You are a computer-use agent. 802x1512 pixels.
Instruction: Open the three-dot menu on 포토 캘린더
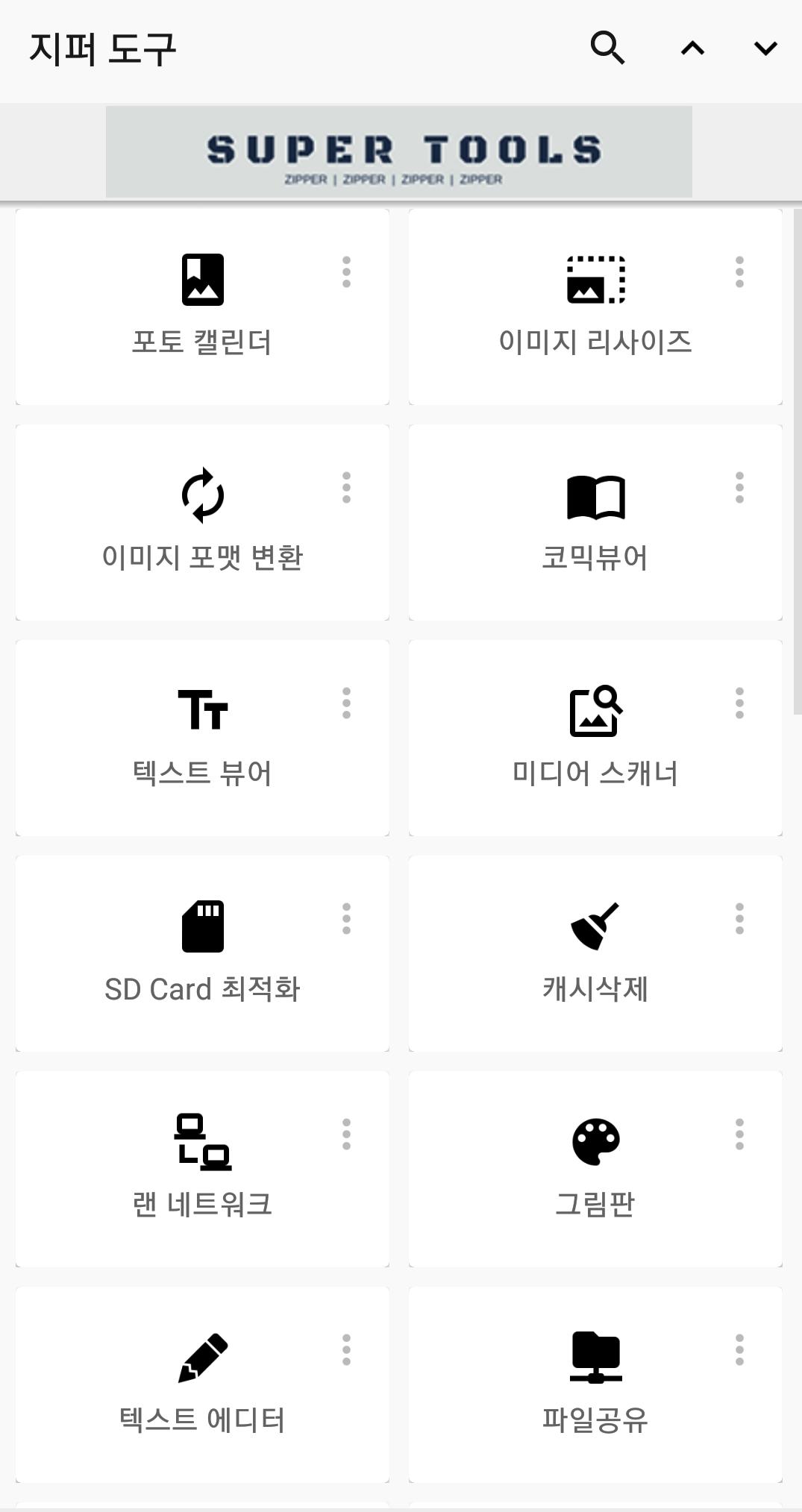point(346,272)
